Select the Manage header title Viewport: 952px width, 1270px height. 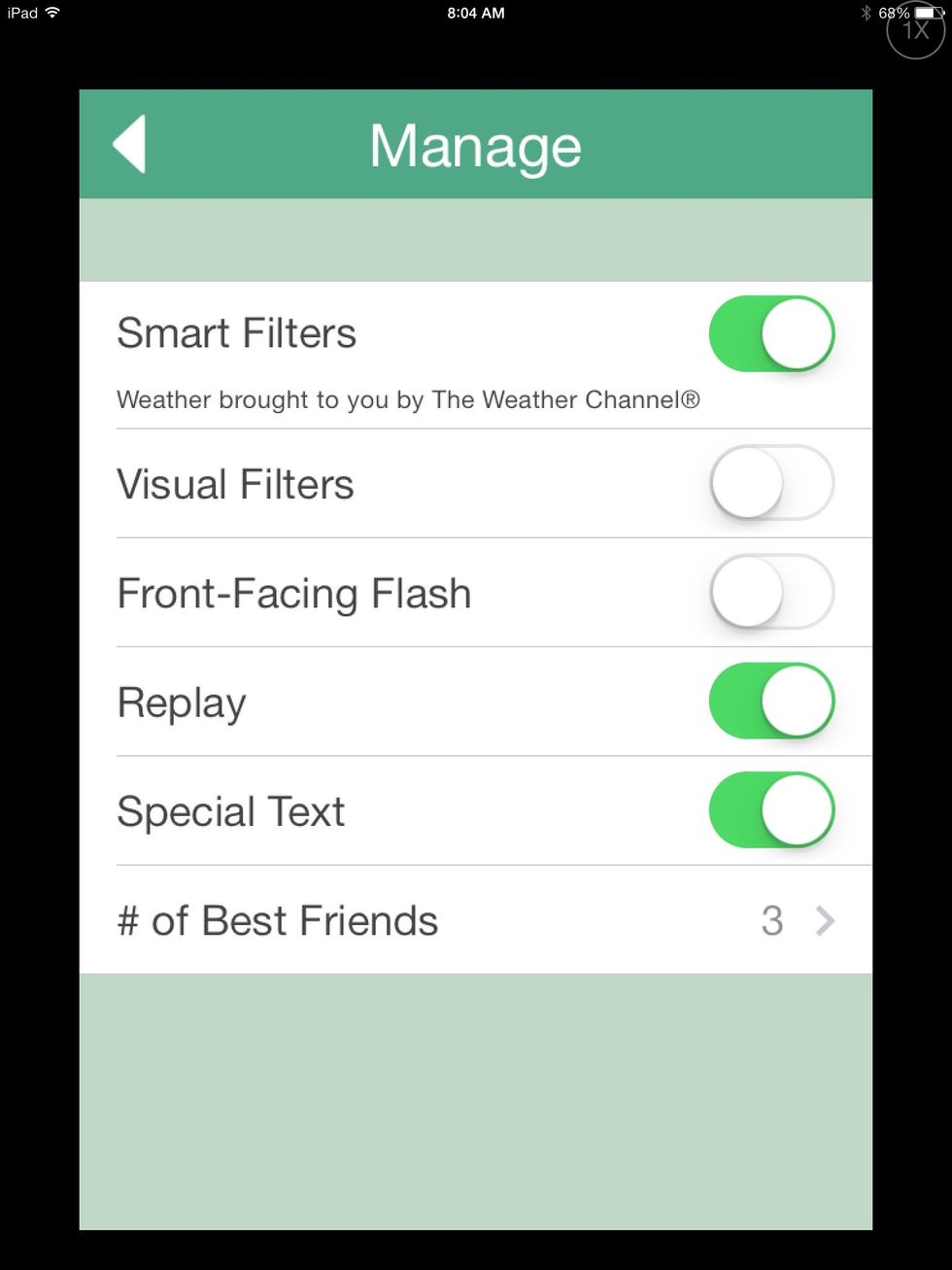475,144
